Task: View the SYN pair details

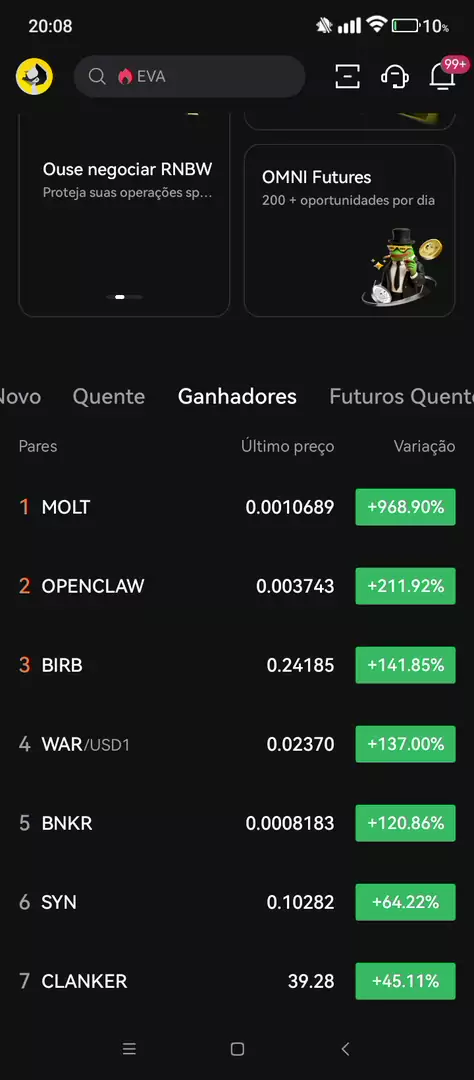Action: [x=237, y=902]
